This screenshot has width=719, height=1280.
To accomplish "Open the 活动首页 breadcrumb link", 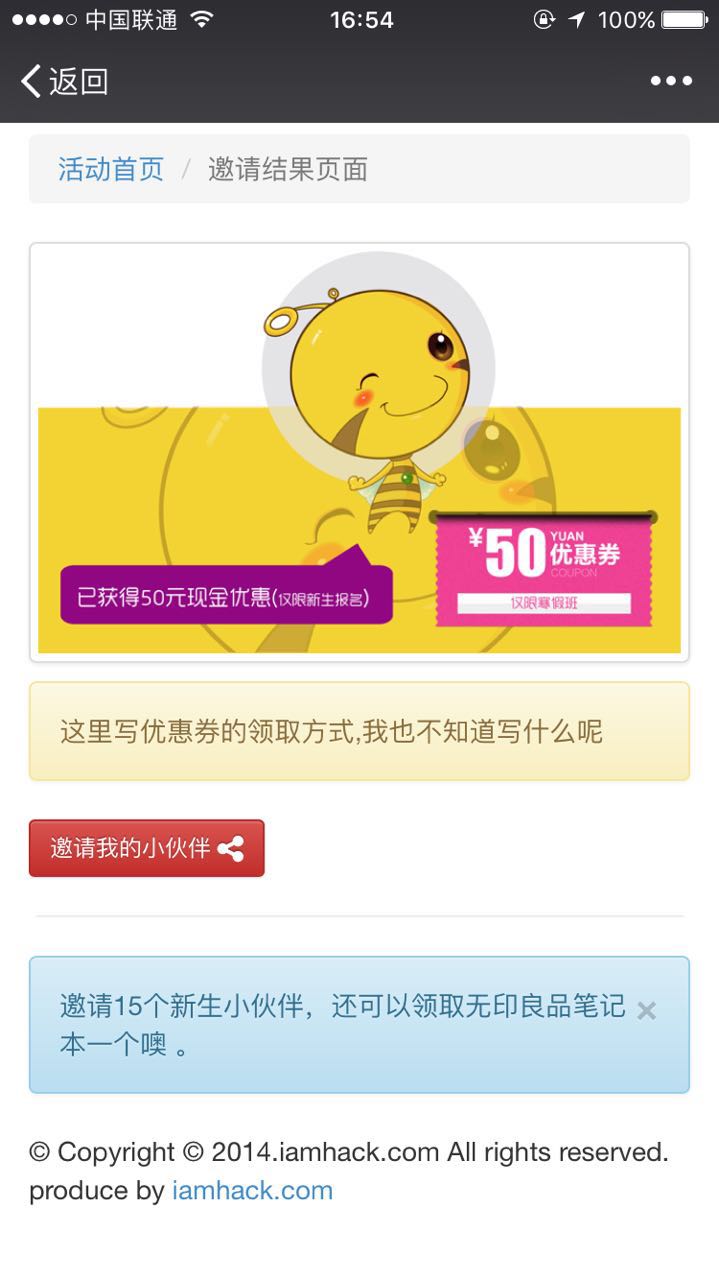I will coord(111,169).
